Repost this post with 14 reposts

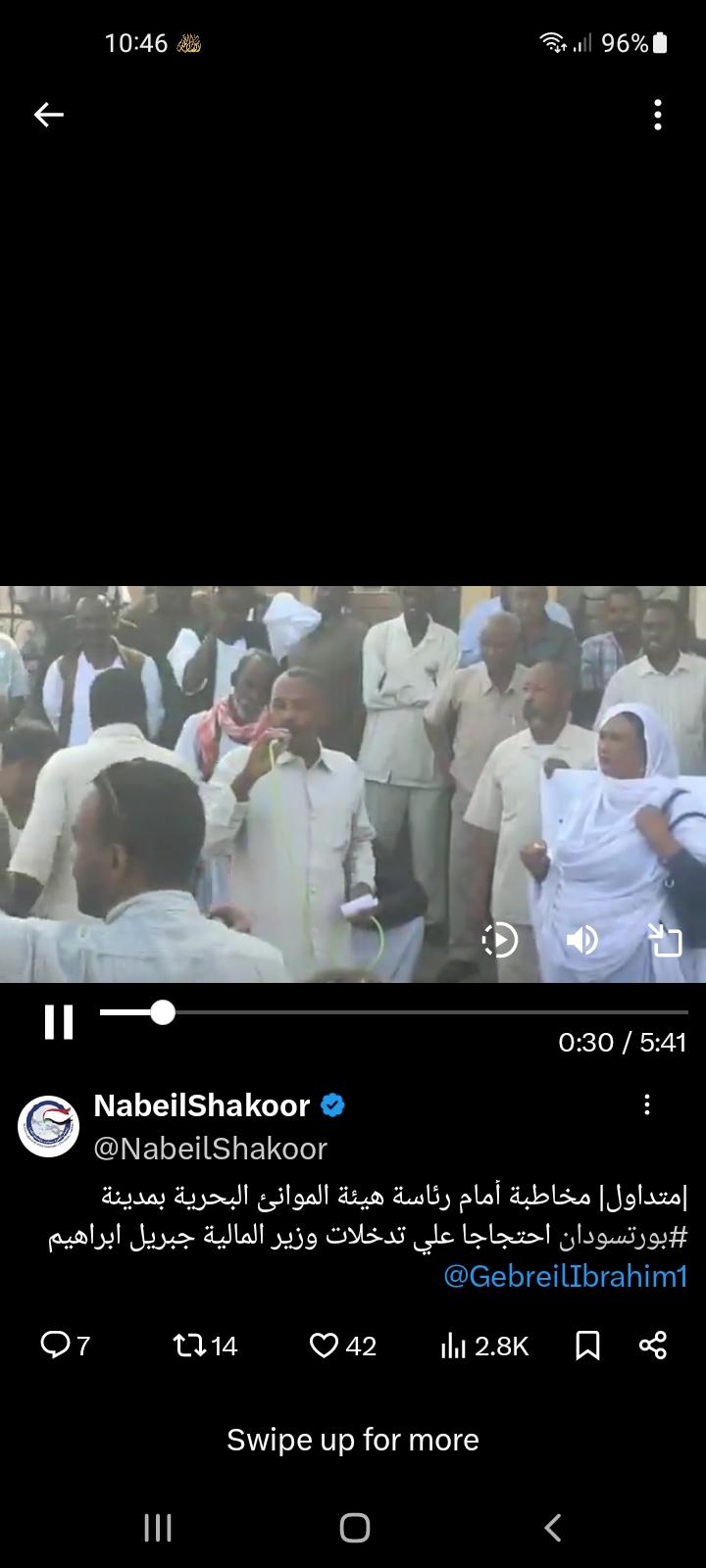coord(205,1346)
